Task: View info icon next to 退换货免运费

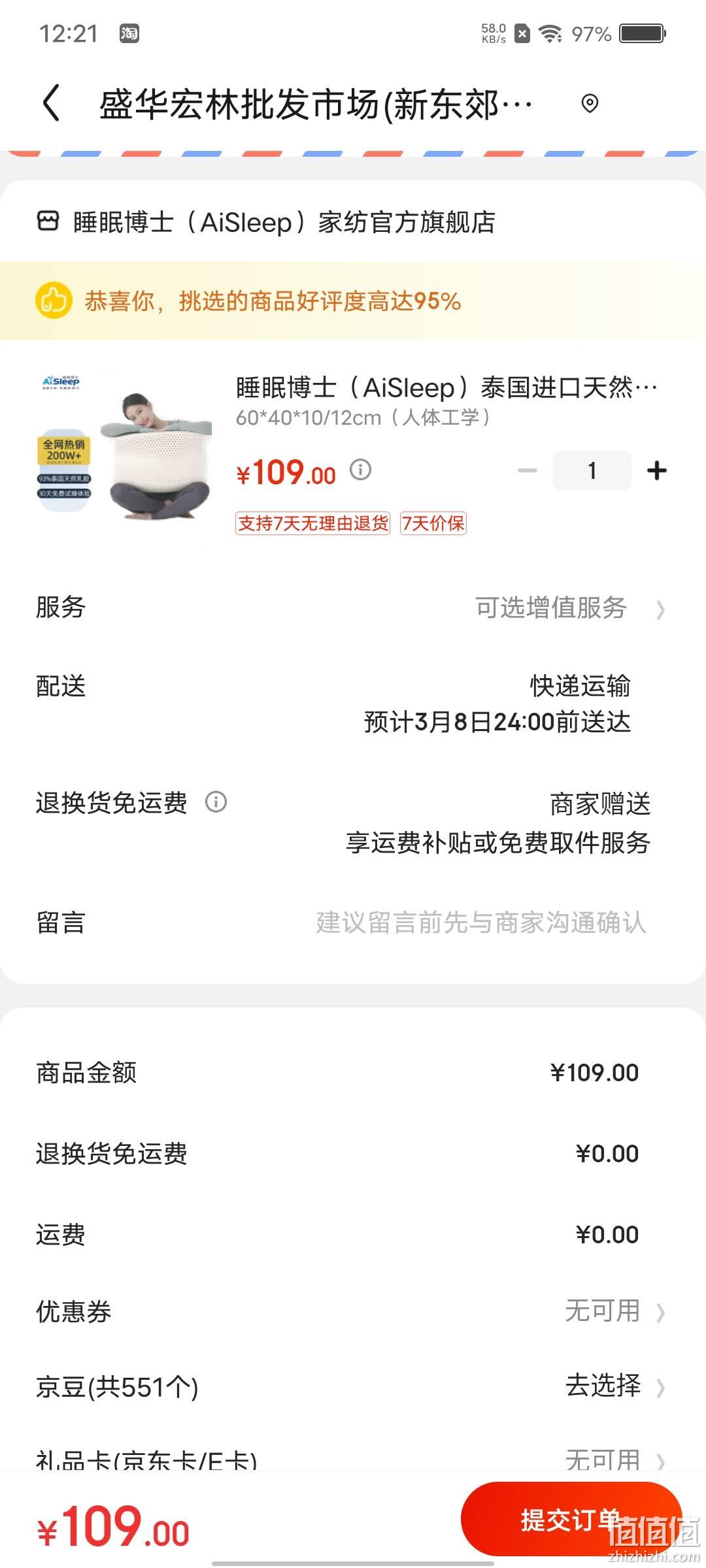Action: pyautogui.click(x=216, y=802)
